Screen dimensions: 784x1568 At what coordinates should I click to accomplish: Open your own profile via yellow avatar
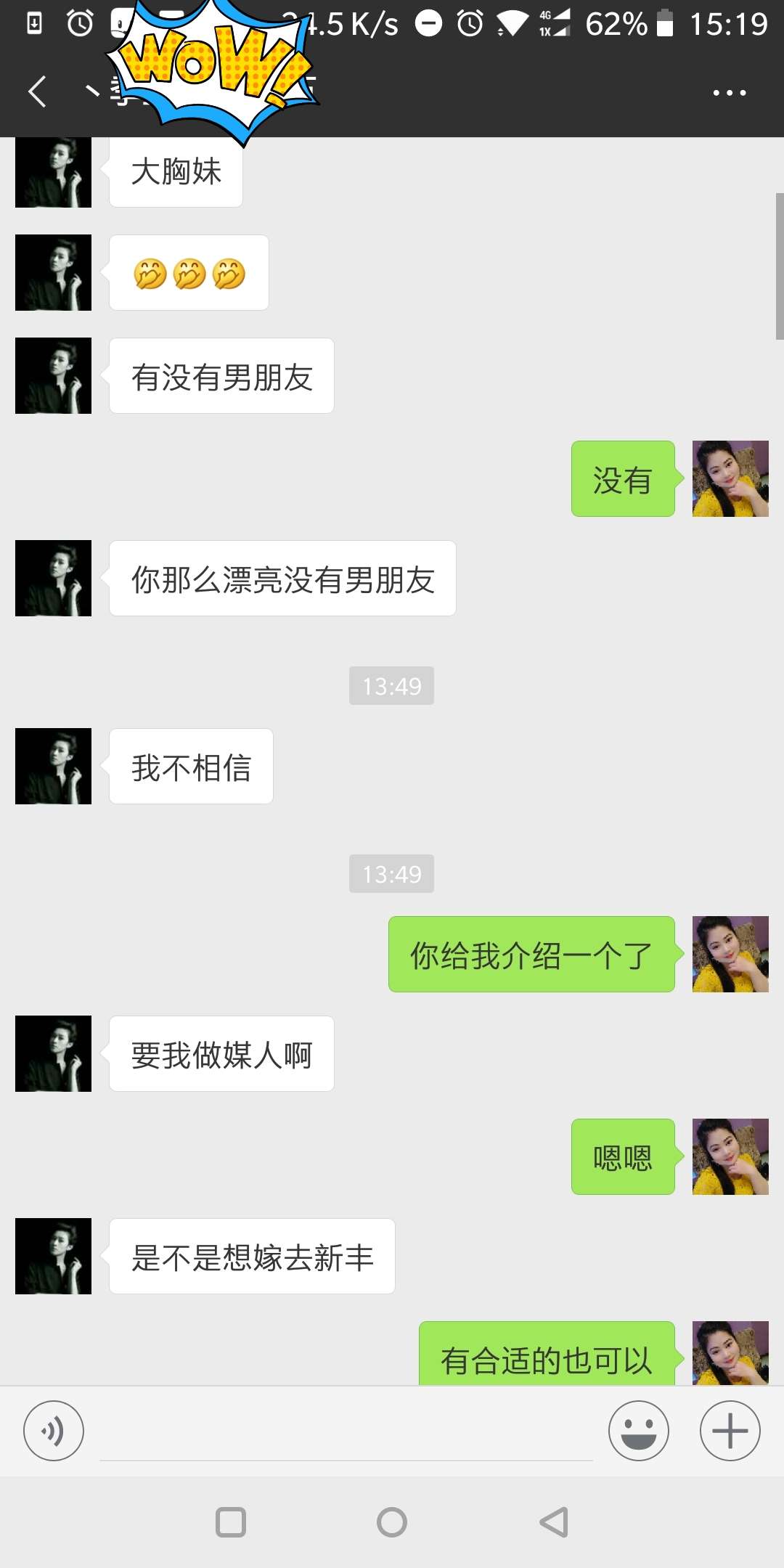730,479
